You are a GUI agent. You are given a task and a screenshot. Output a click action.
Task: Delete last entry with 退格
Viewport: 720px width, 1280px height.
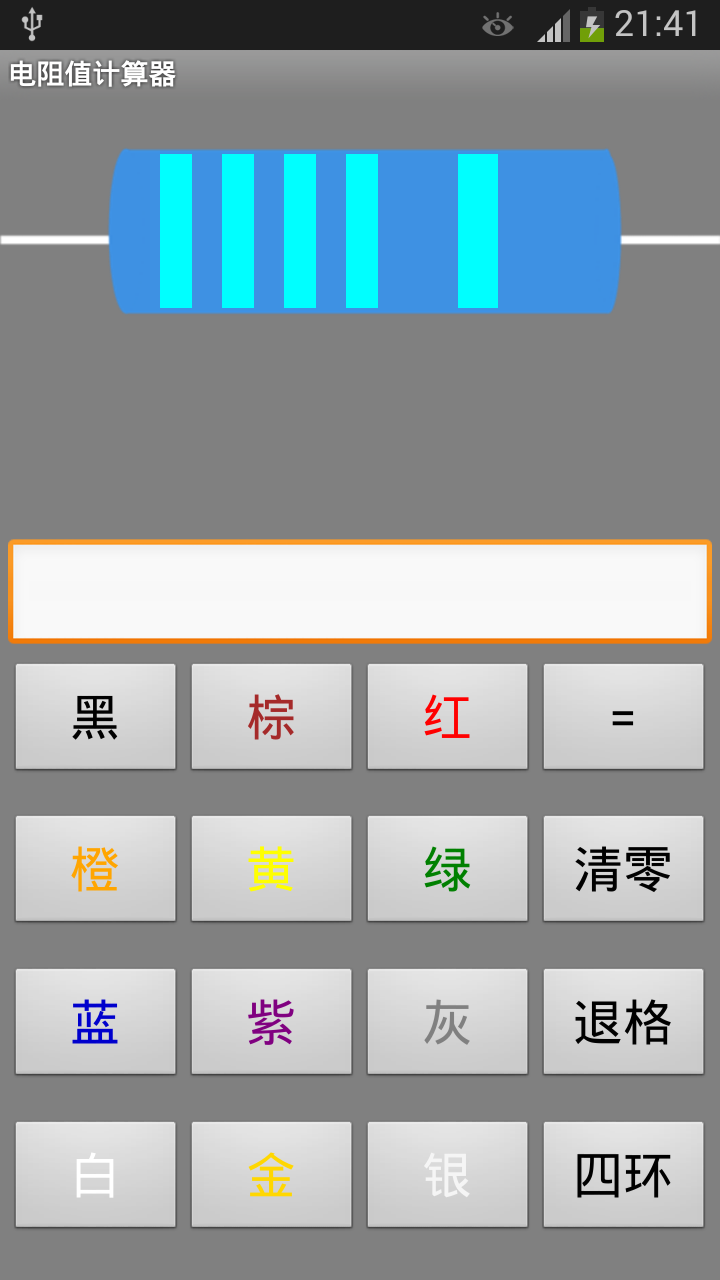point(623,1022)
